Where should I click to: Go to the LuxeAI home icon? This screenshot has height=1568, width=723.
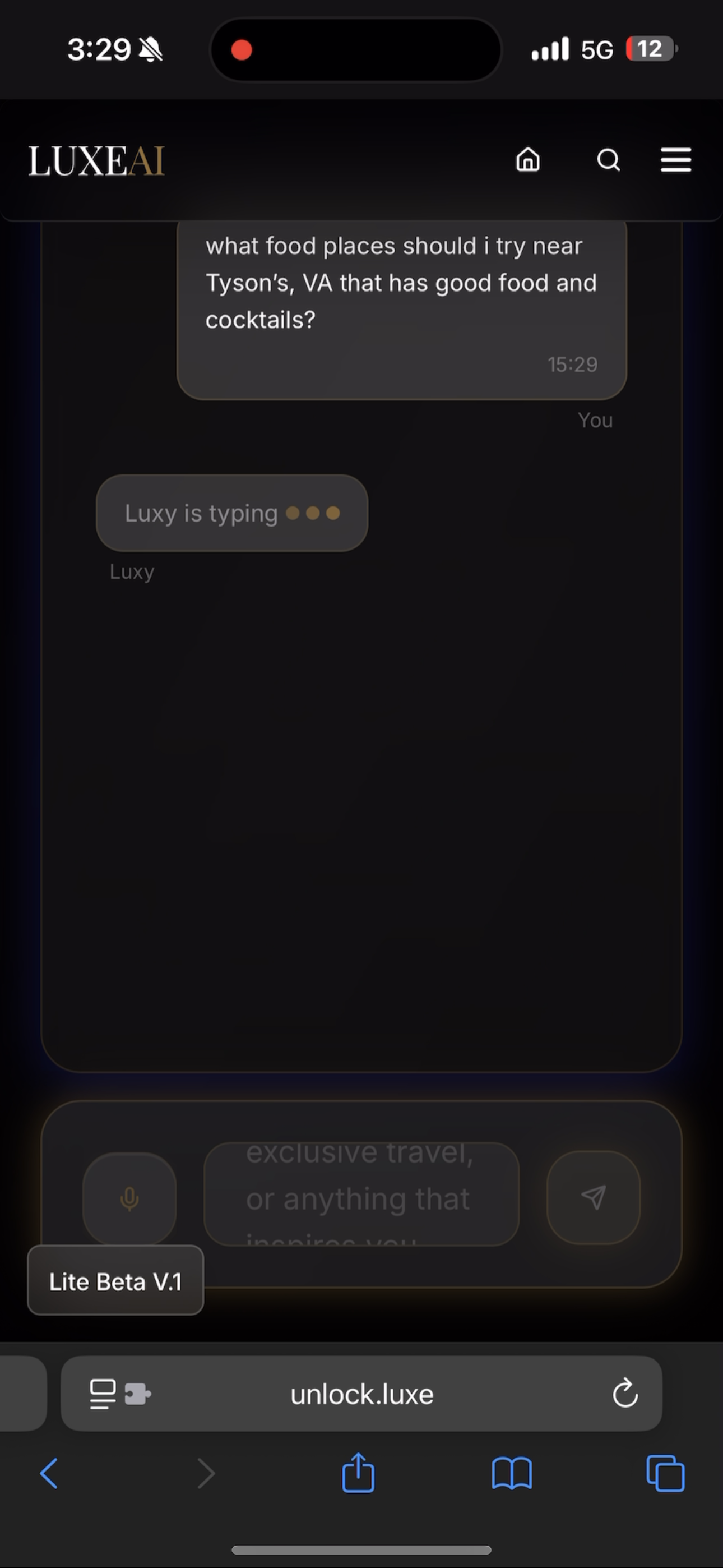tap(527, 160)
